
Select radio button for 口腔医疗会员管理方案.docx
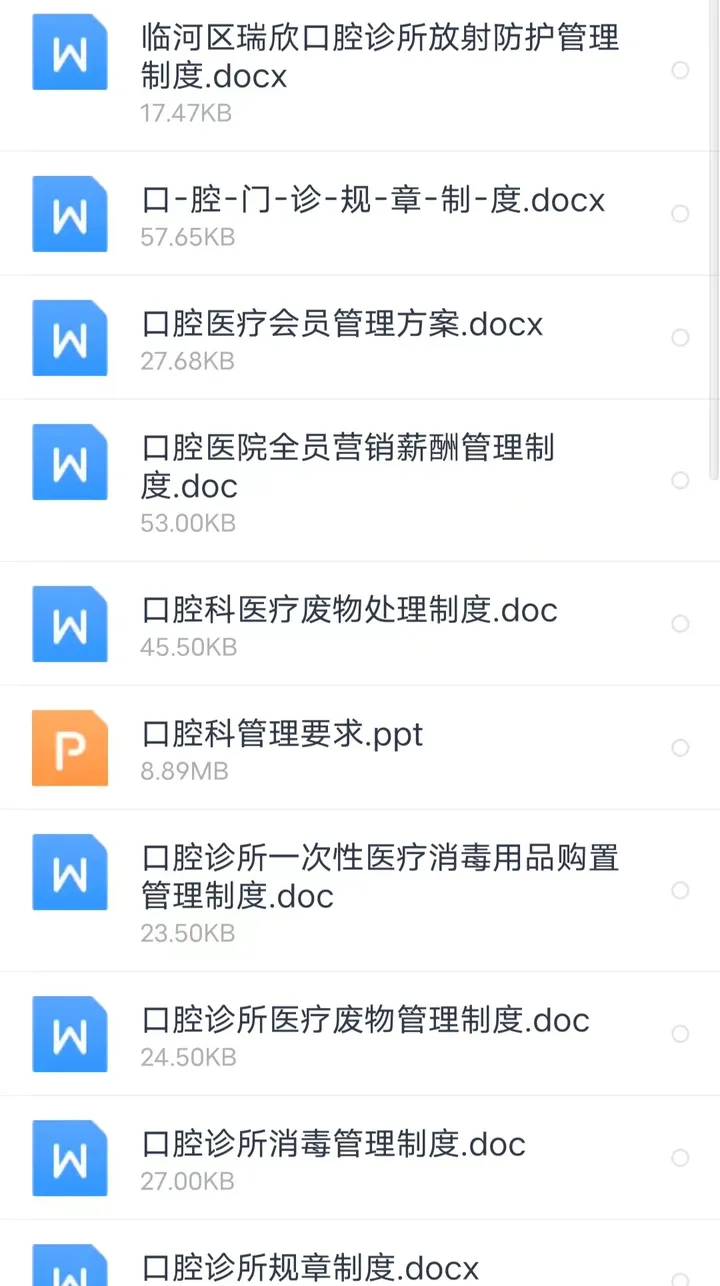(x=680, y=338)
